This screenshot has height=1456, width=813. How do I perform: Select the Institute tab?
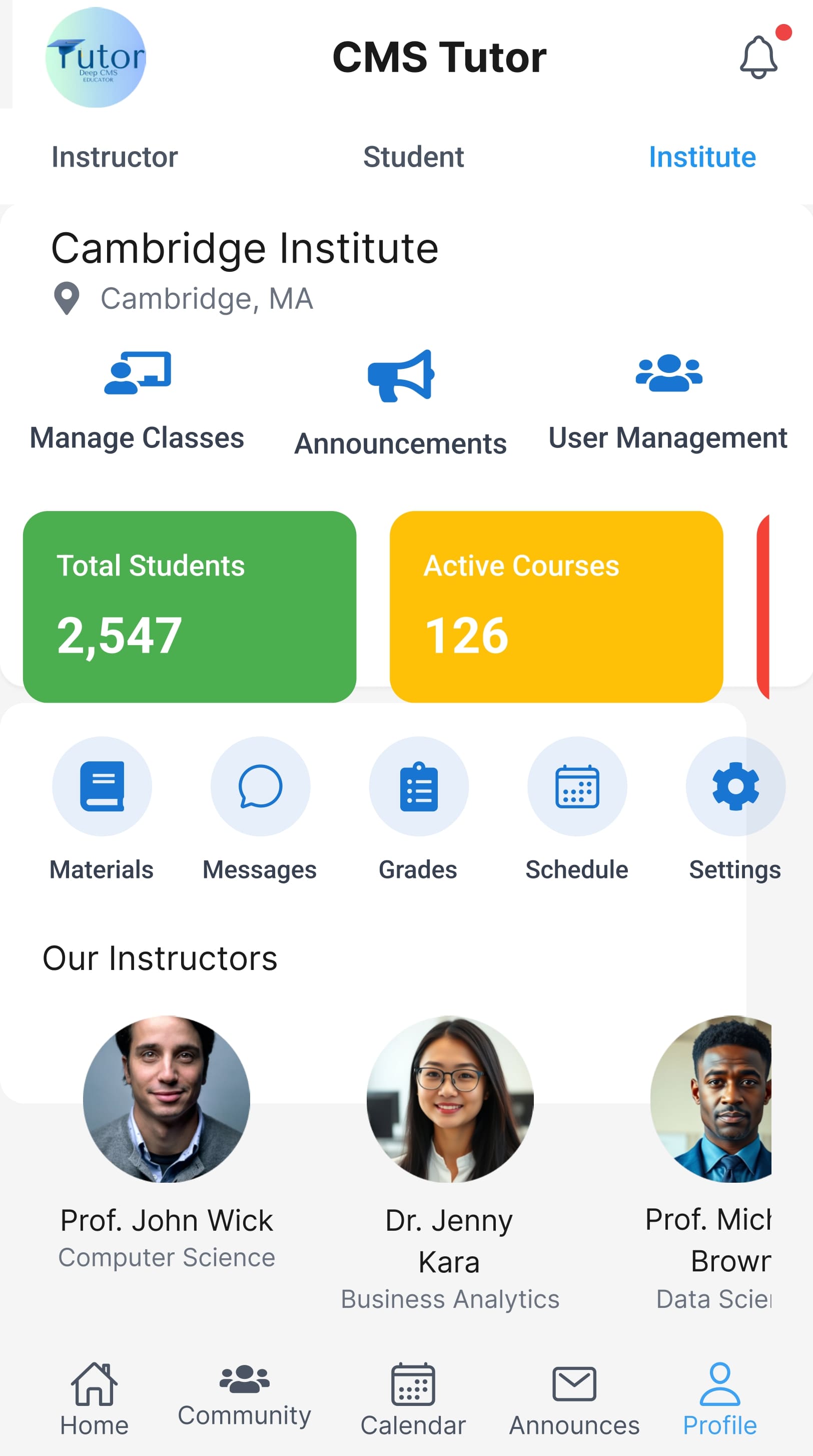point(702,157)
